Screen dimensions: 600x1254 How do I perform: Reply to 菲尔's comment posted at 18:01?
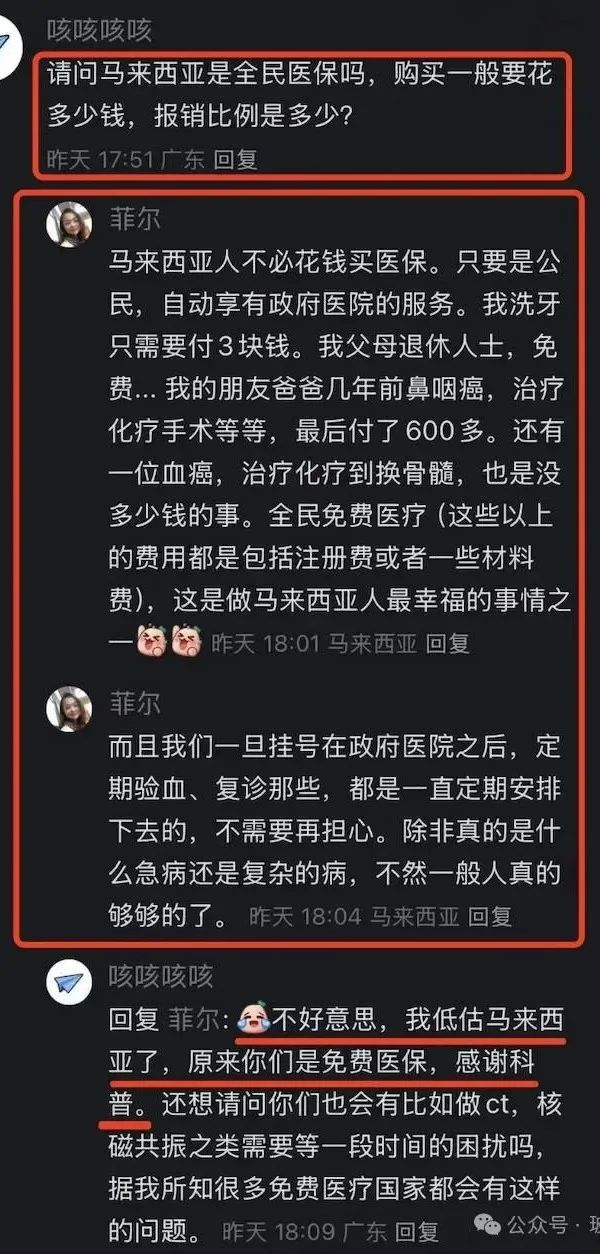click(446, 642)
